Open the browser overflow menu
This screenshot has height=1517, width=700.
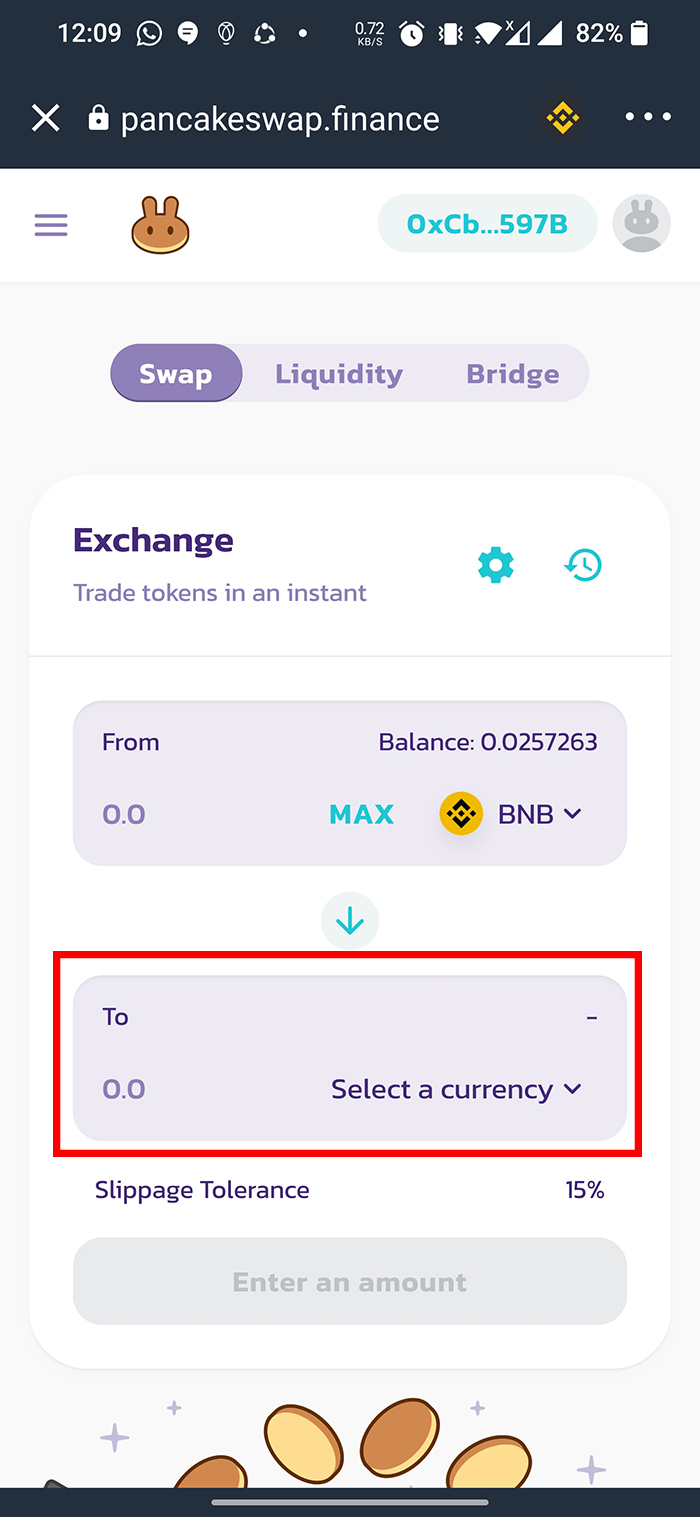[x=648, y=118]
